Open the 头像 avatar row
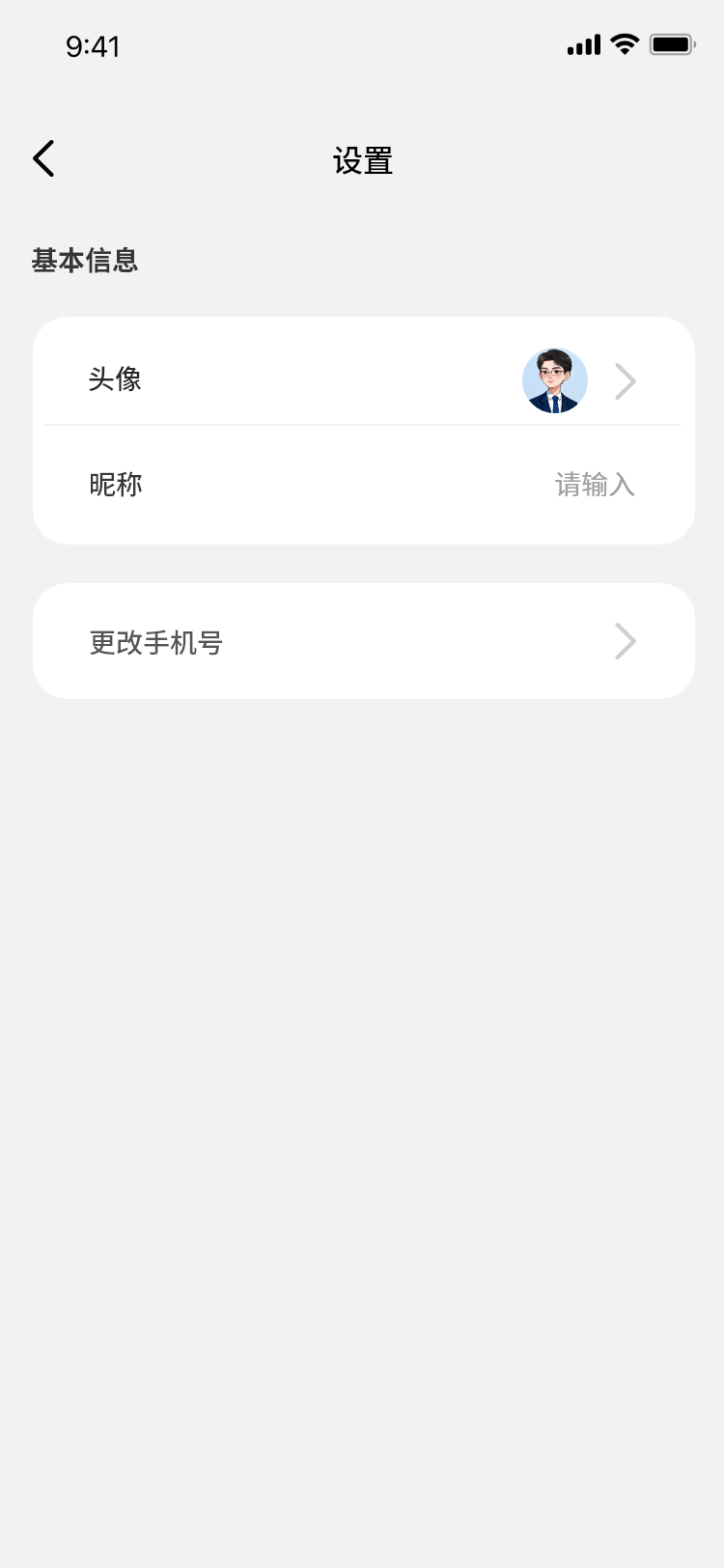This screenshot has height=1568, width=724. [x=363, y=379]
